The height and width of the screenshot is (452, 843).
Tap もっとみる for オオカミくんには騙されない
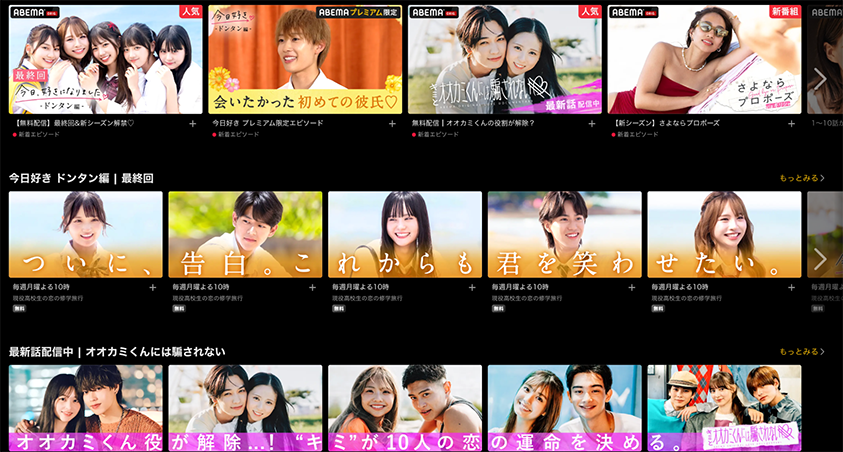pos(801,352)
